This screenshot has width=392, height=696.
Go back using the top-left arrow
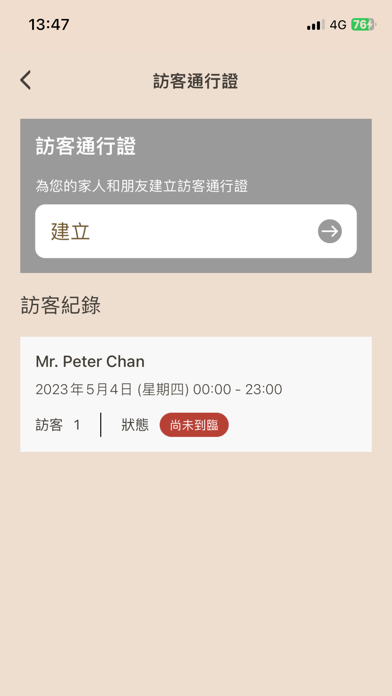26,81
